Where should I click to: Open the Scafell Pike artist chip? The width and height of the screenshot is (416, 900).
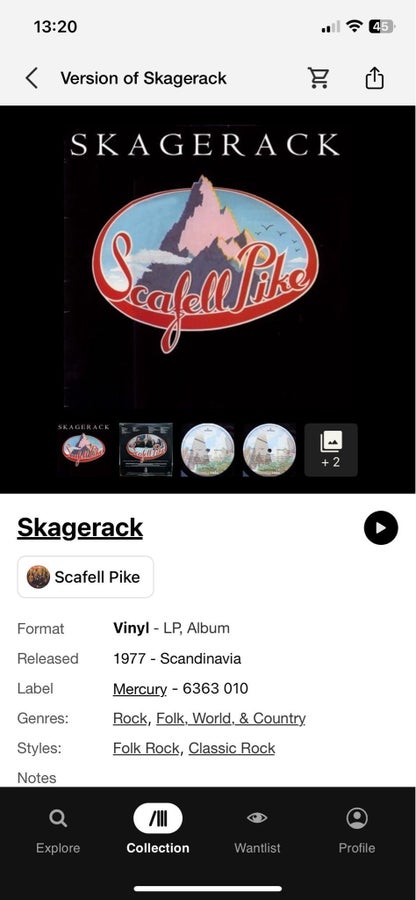(x=85, y=577)
